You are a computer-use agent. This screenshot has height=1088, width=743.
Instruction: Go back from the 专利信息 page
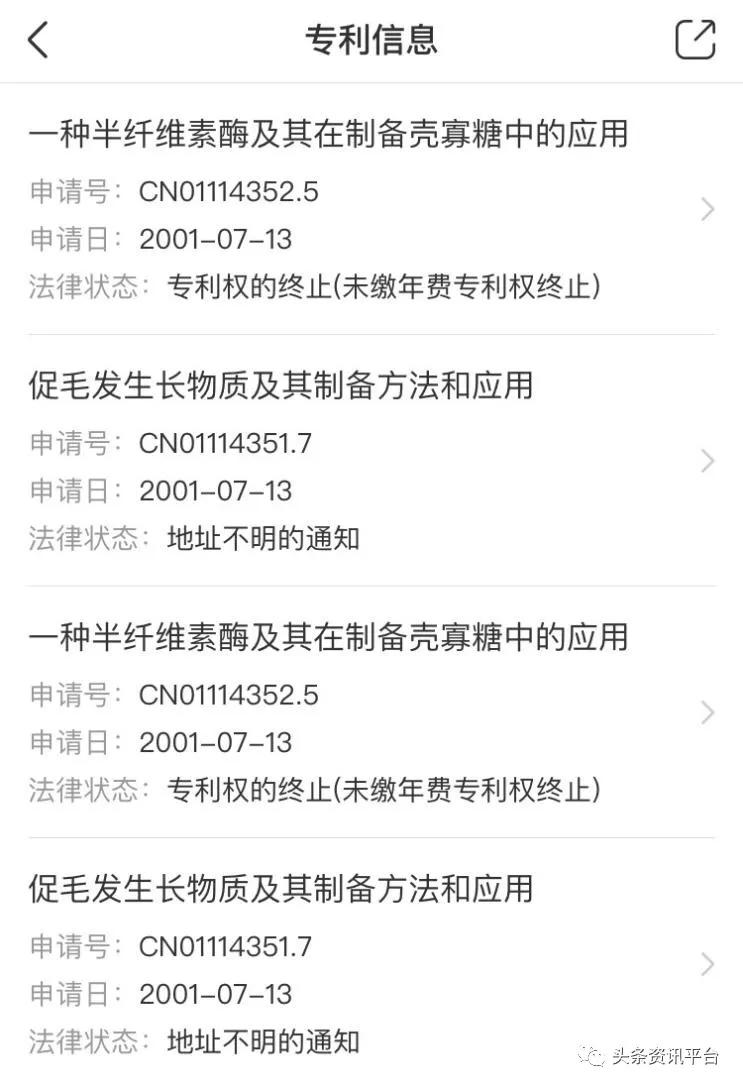click(38, 40)
